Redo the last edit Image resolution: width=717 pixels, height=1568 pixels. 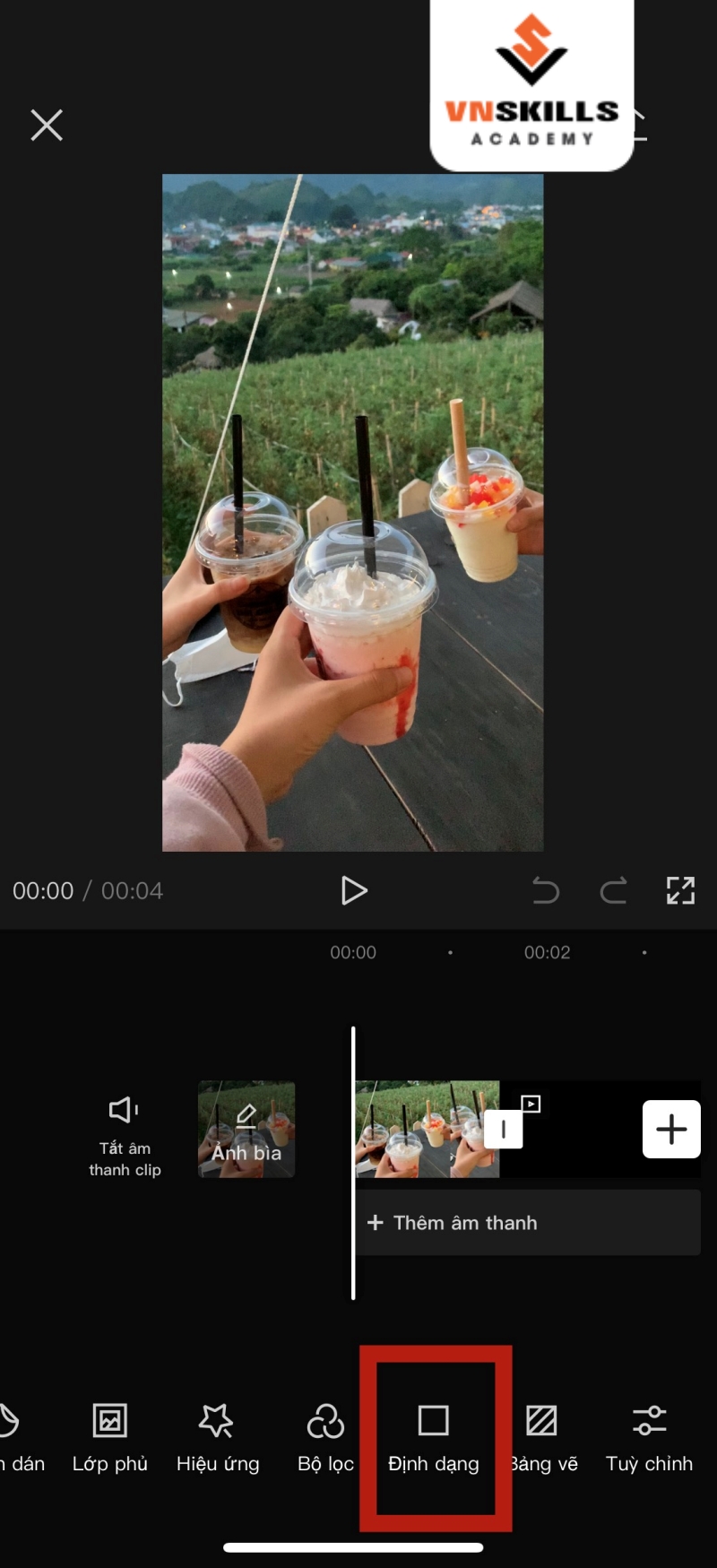613,890
